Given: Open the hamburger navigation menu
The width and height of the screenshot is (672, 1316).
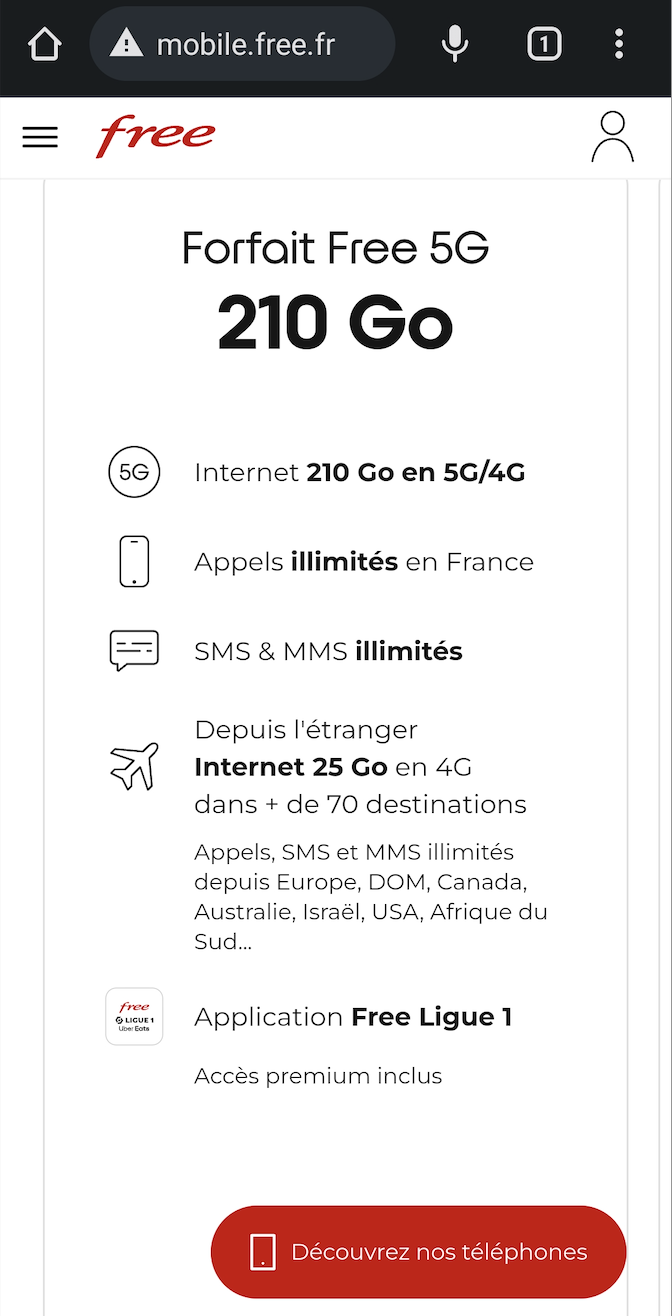Looking at the screenshot, I should 40,138.
